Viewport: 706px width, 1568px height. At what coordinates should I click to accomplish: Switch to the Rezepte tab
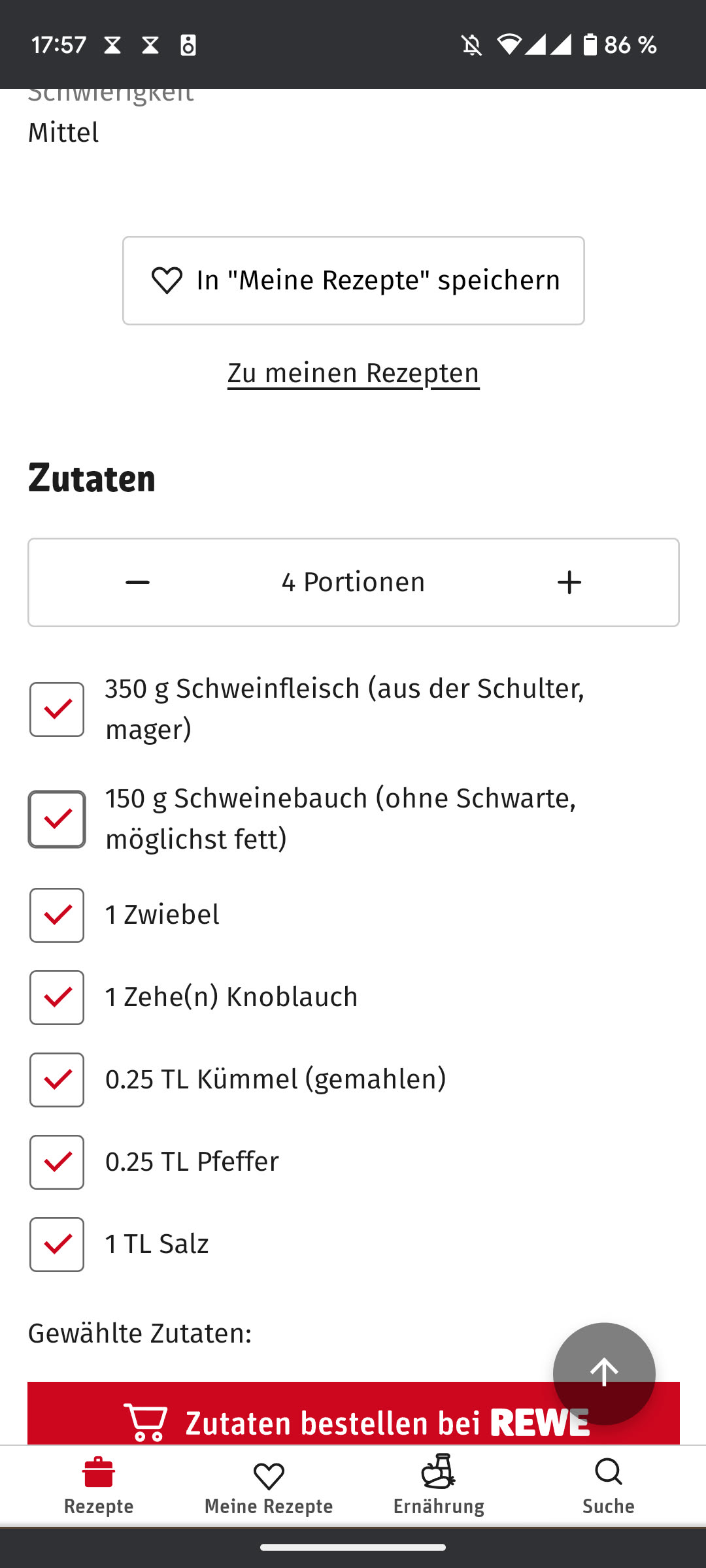pos(99,1486)
